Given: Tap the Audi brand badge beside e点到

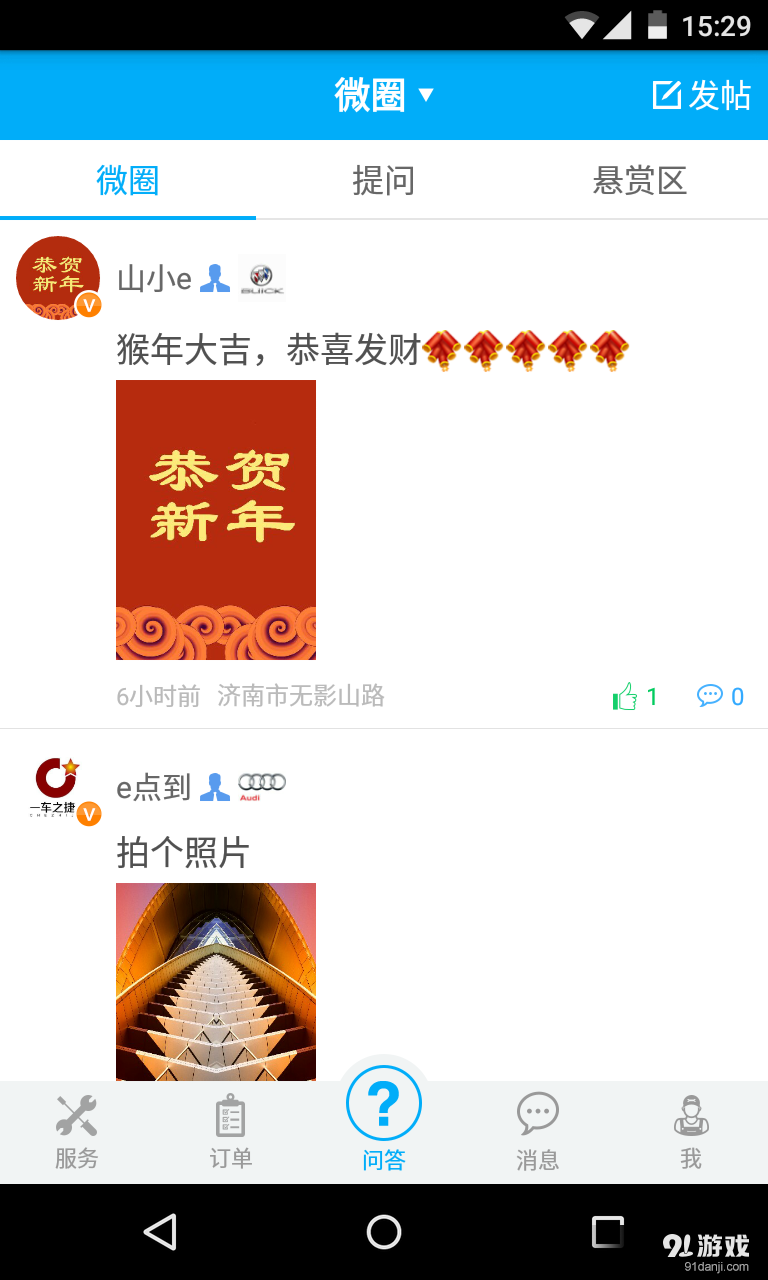Looking at the screenshot, I should point(261,785).
